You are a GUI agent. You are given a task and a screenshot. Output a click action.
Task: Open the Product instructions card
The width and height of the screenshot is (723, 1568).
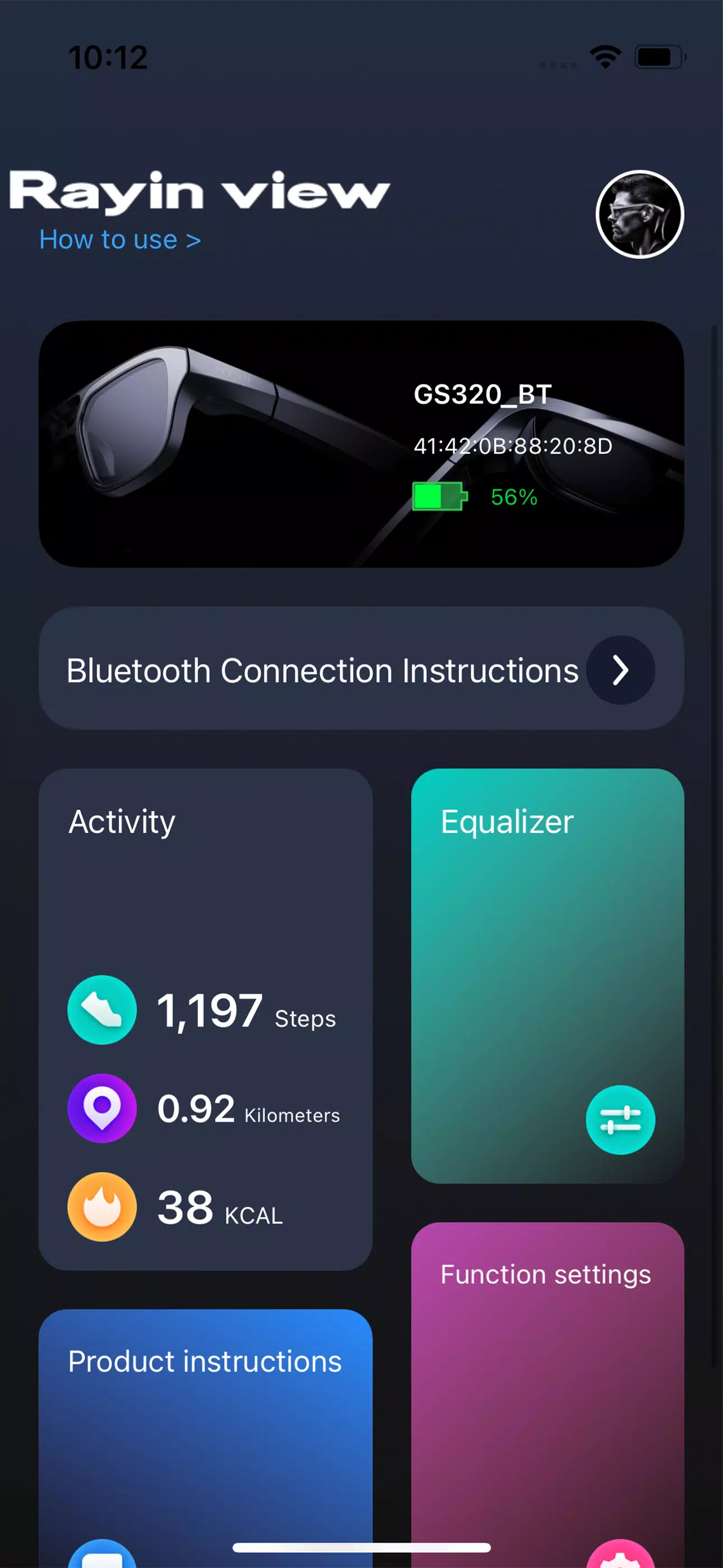coord(206,1438)
